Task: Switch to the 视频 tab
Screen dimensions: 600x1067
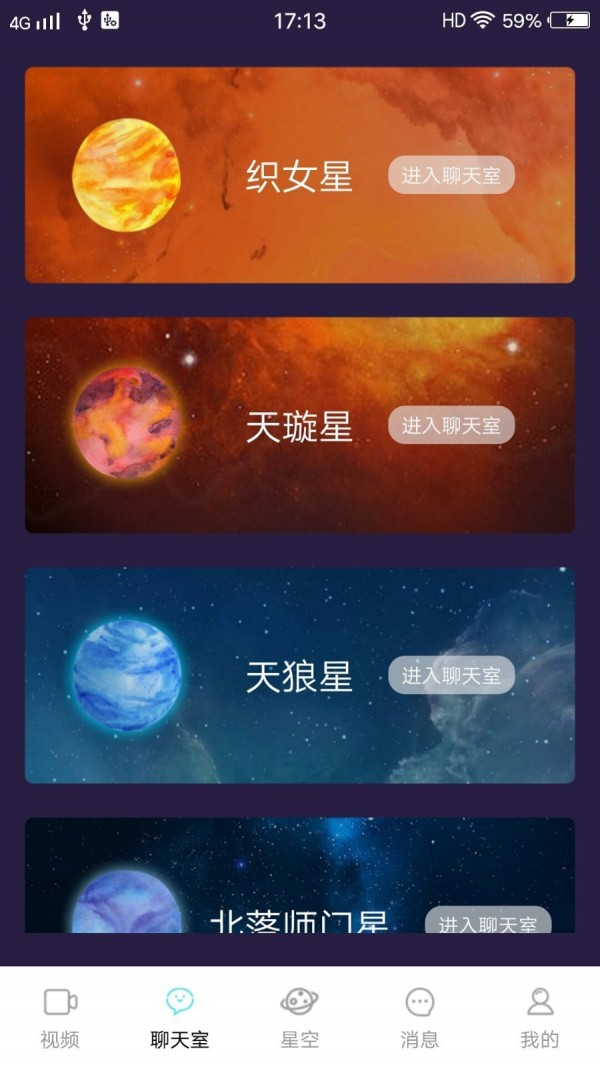Action: click(x=60, y=1017)
